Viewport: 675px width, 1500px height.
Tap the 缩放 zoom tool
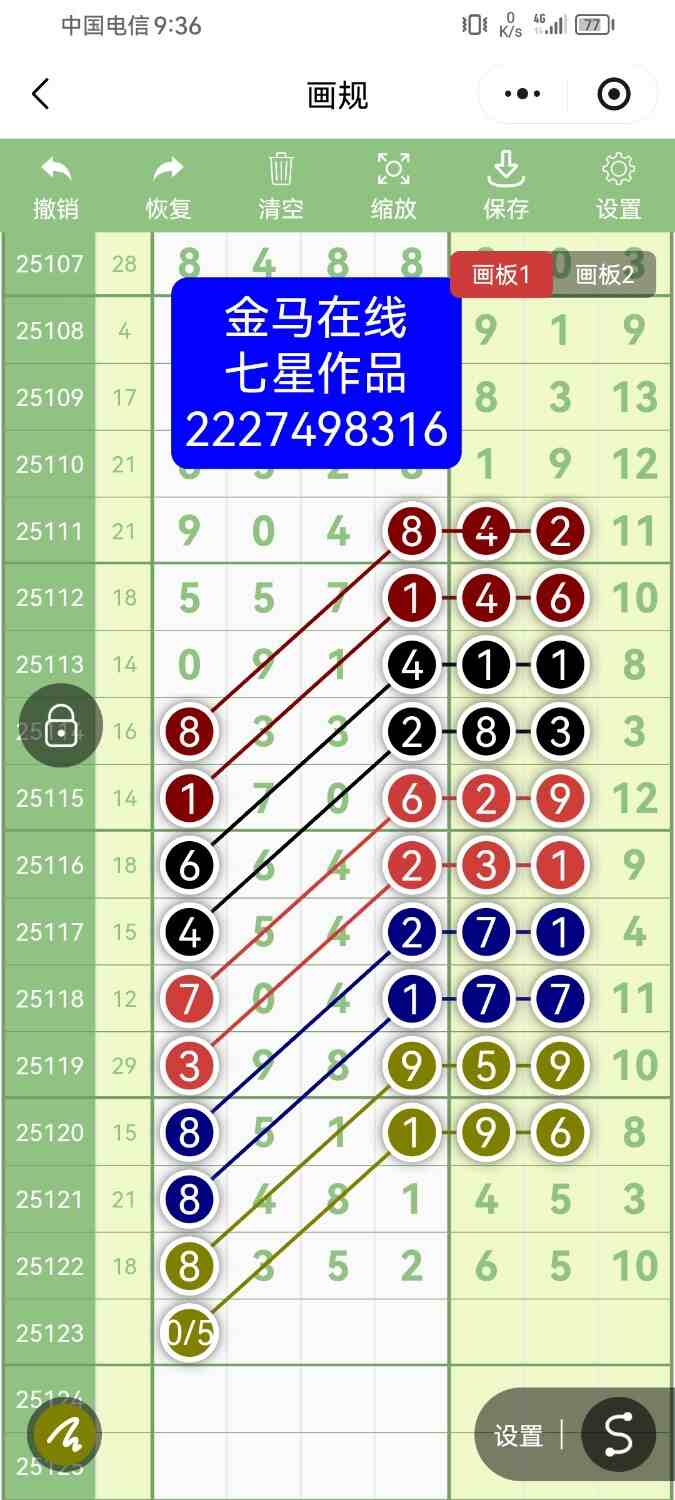tap(393, 187)
